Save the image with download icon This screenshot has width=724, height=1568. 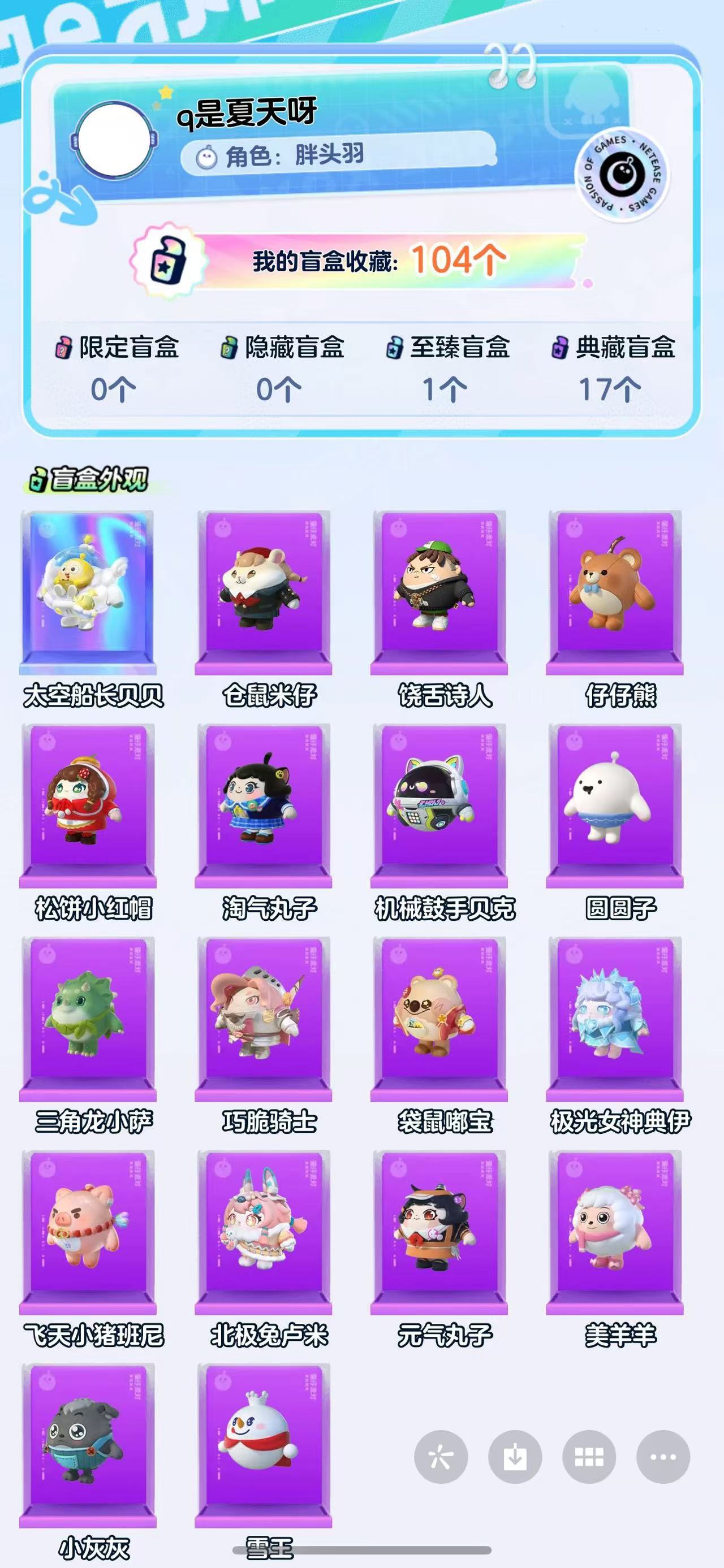(x=515, y=1457)
